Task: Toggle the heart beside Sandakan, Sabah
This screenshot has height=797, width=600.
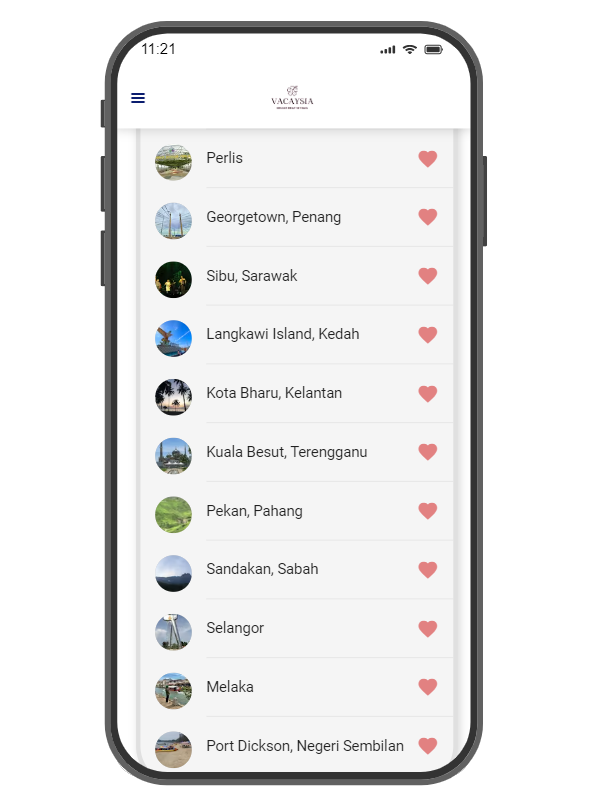Action: 427,569
